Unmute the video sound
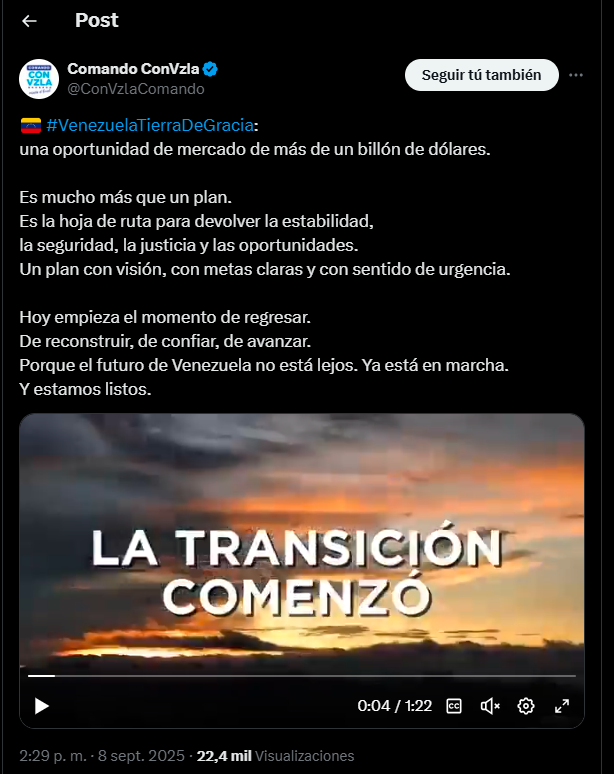 (x=490, y=706)
